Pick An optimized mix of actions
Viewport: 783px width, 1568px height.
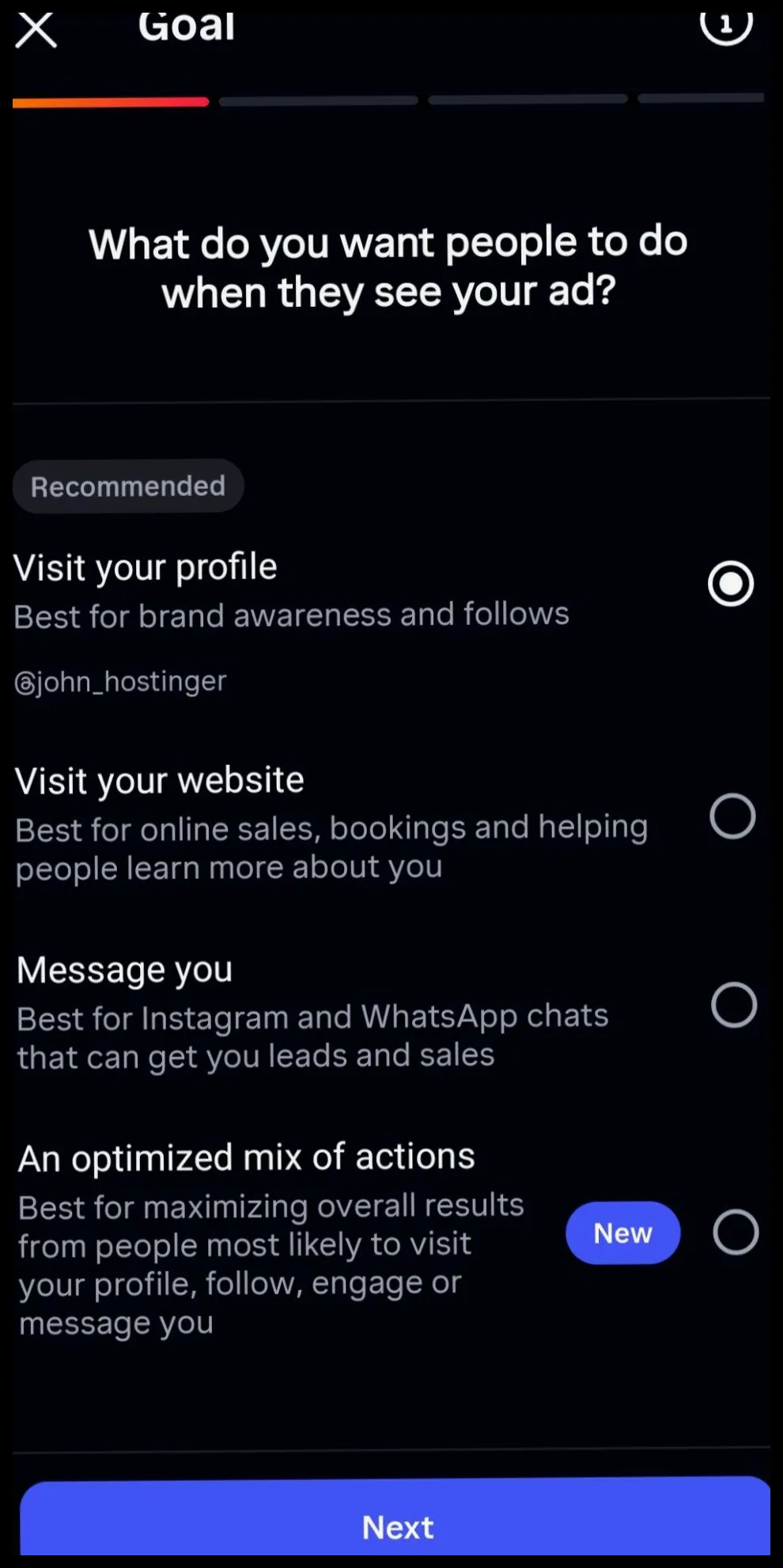736,1232
